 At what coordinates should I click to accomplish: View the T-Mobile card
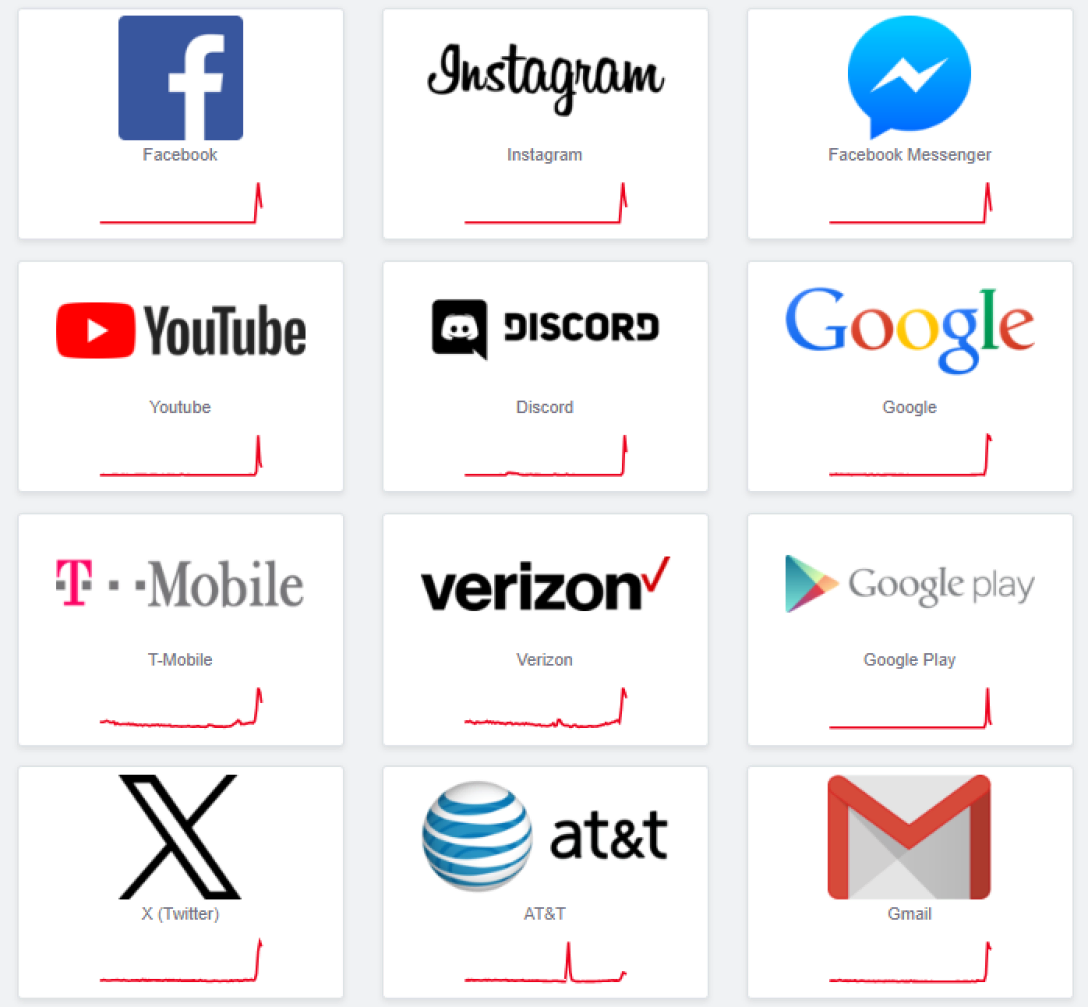click(x=180, y=629)
